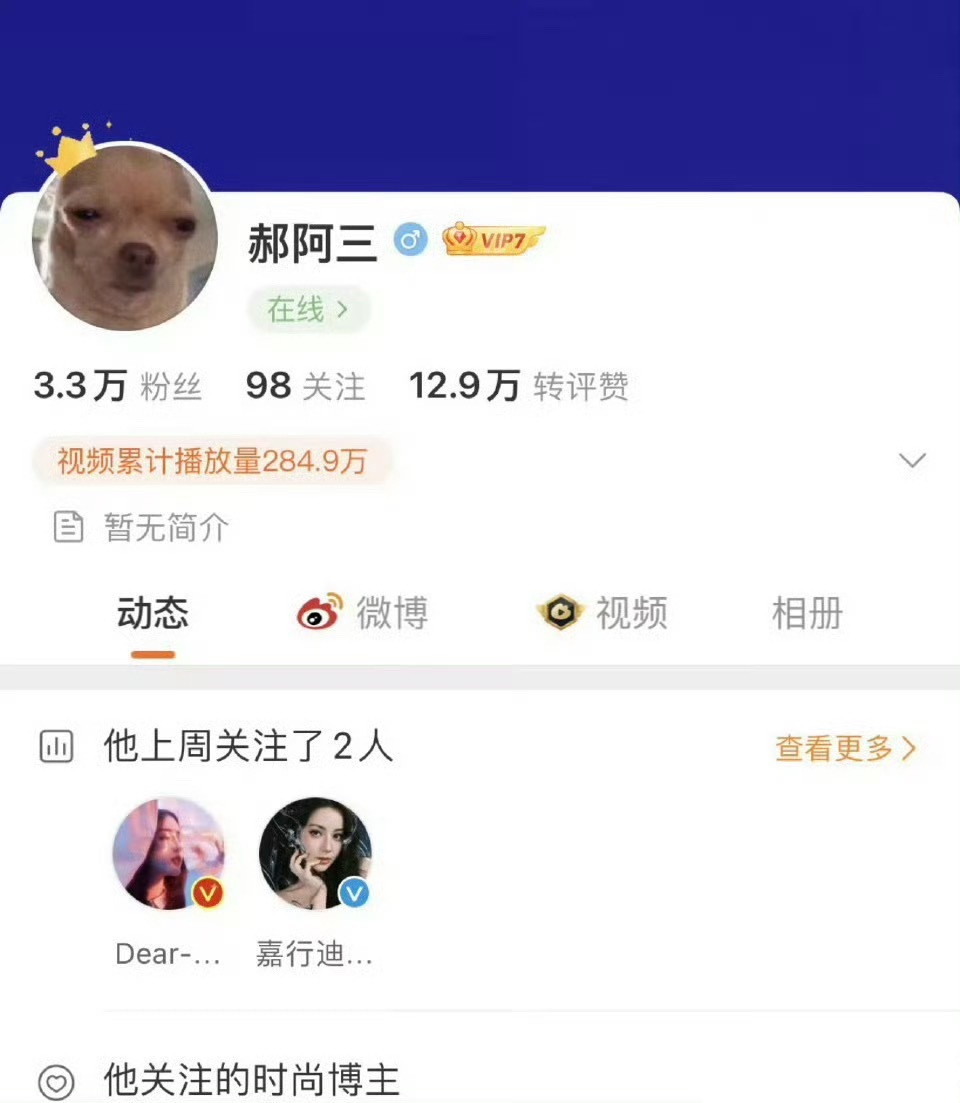Click the blue V badge on 嘉行迪's avatar
Viewport: 960px width, 1103px height.
point(352,895)
